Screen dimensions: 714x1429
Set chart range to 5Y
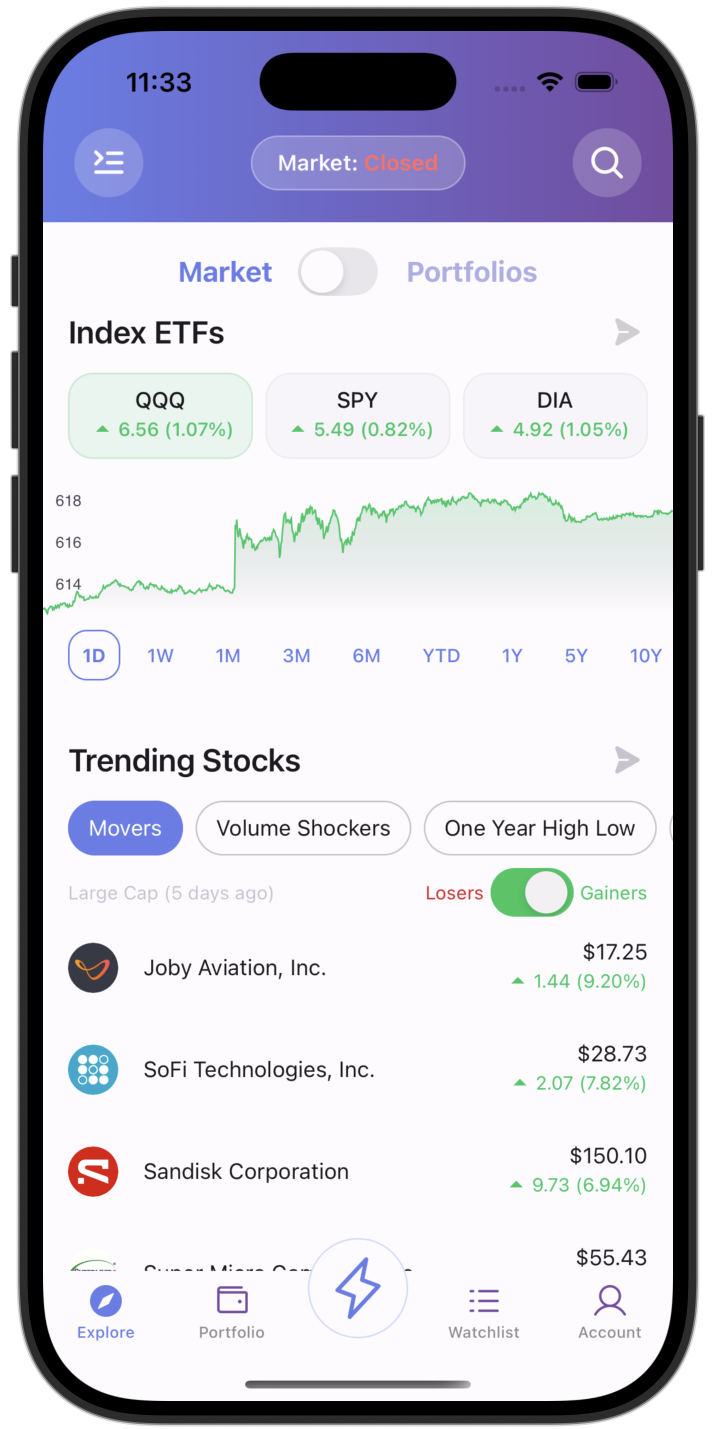[576, 656]
